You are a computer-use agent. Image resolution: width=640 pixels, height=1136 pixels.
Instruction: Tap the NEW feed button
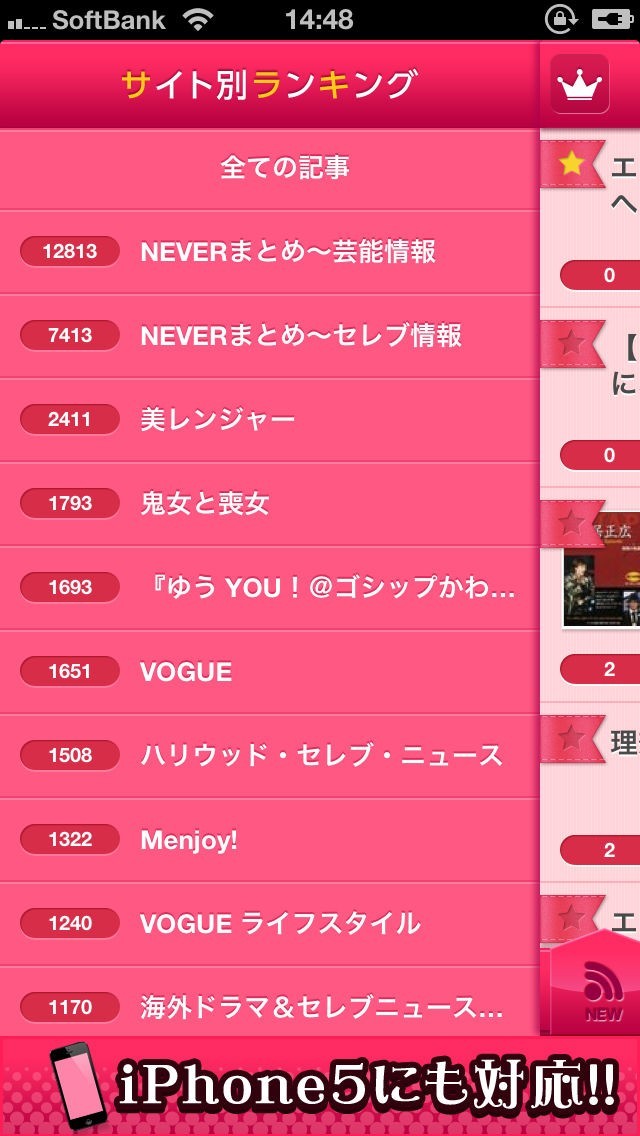(602, 990)
